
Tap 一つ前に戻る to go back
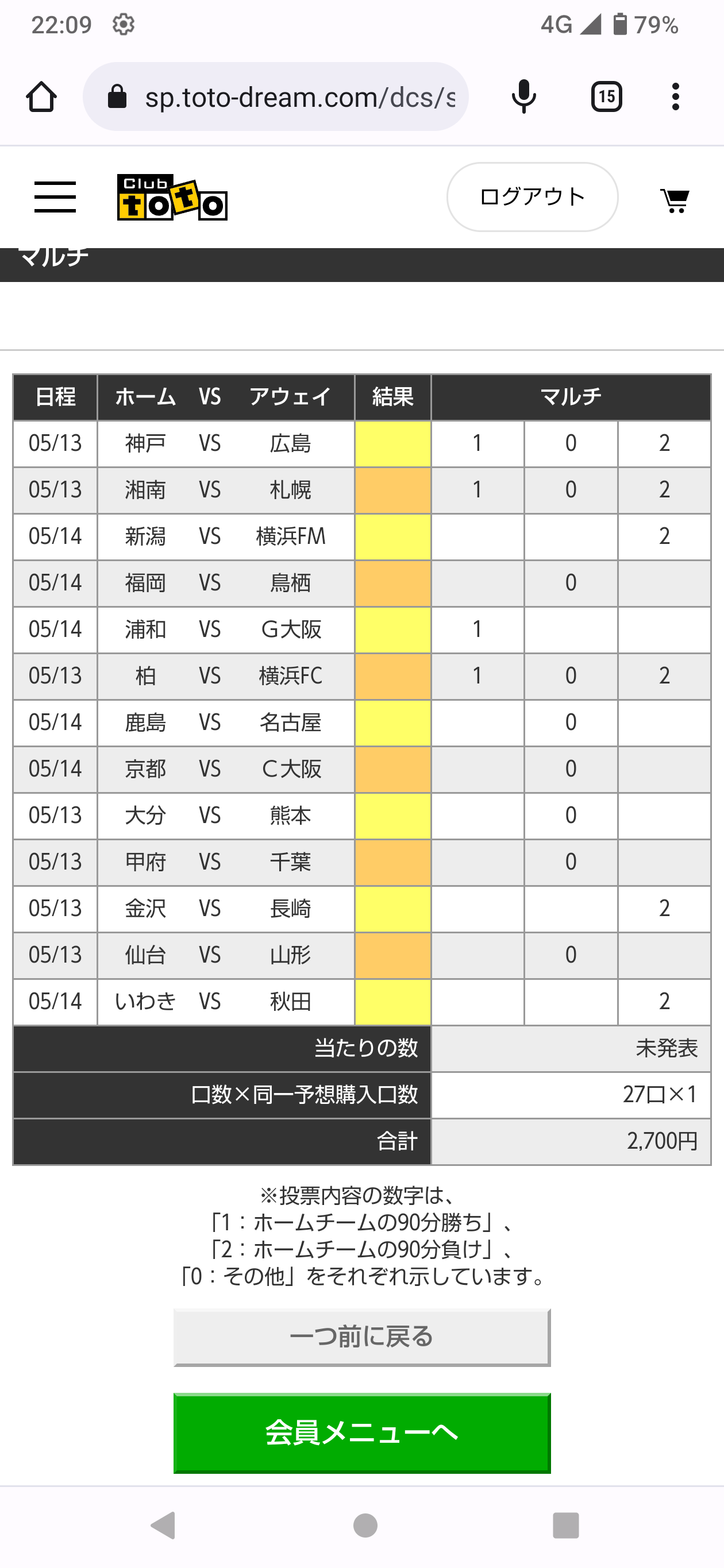(361, 1337)
